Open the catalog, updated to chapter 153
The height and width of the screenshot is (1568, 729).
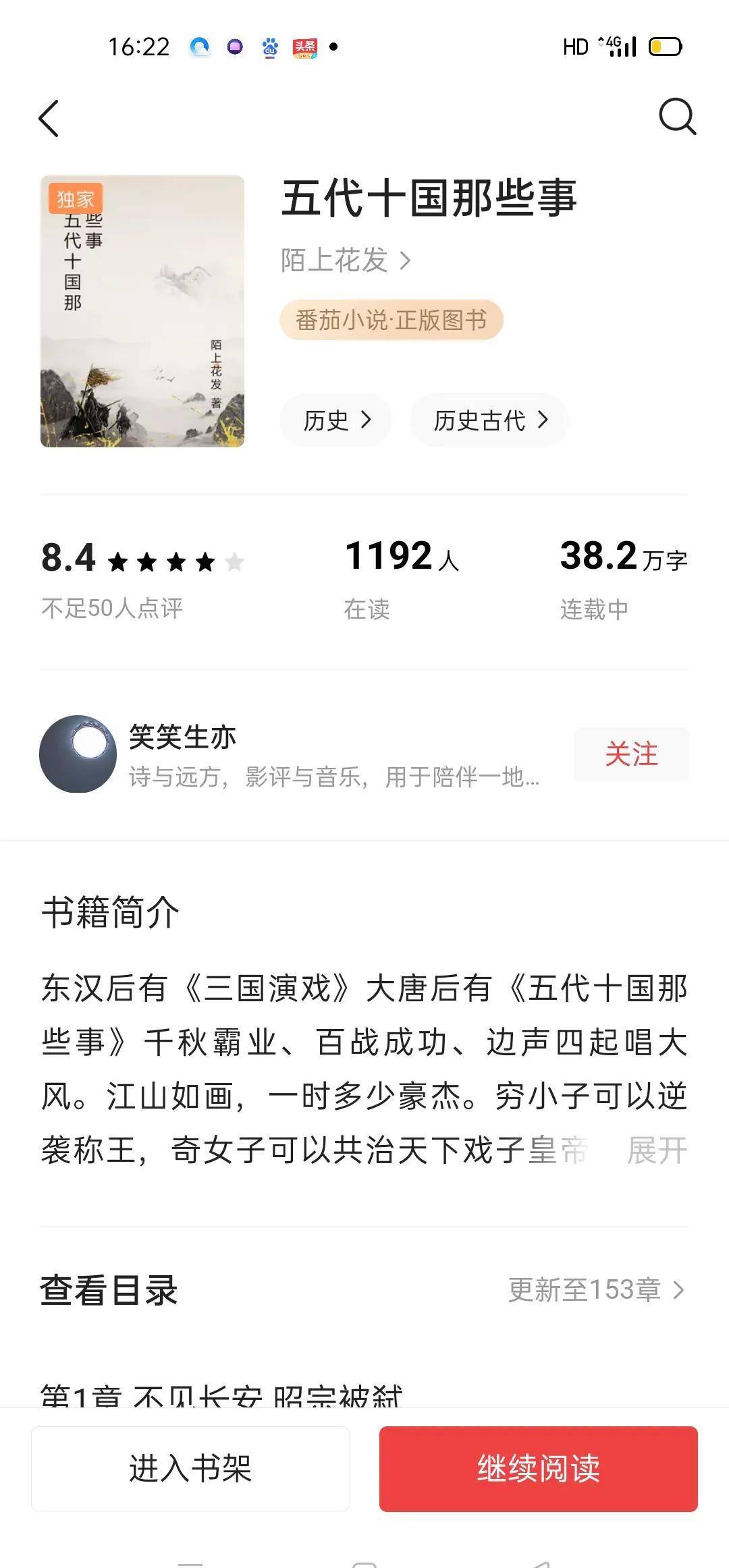coord(595,1290)
